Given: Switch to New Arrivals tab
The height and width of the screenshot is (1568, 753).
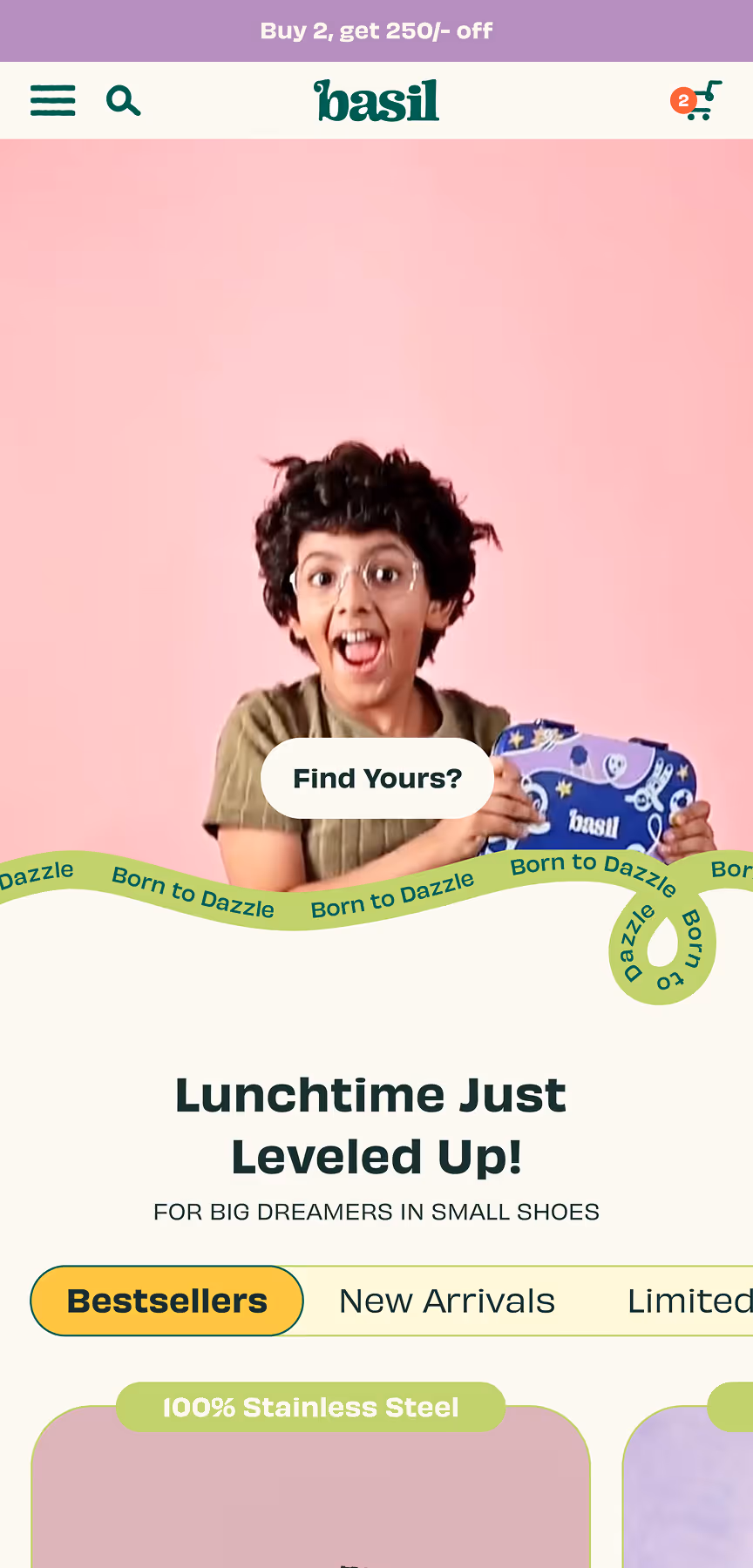Looking at the screenshot, I should pyautogui.click(x=446, y=1301).
